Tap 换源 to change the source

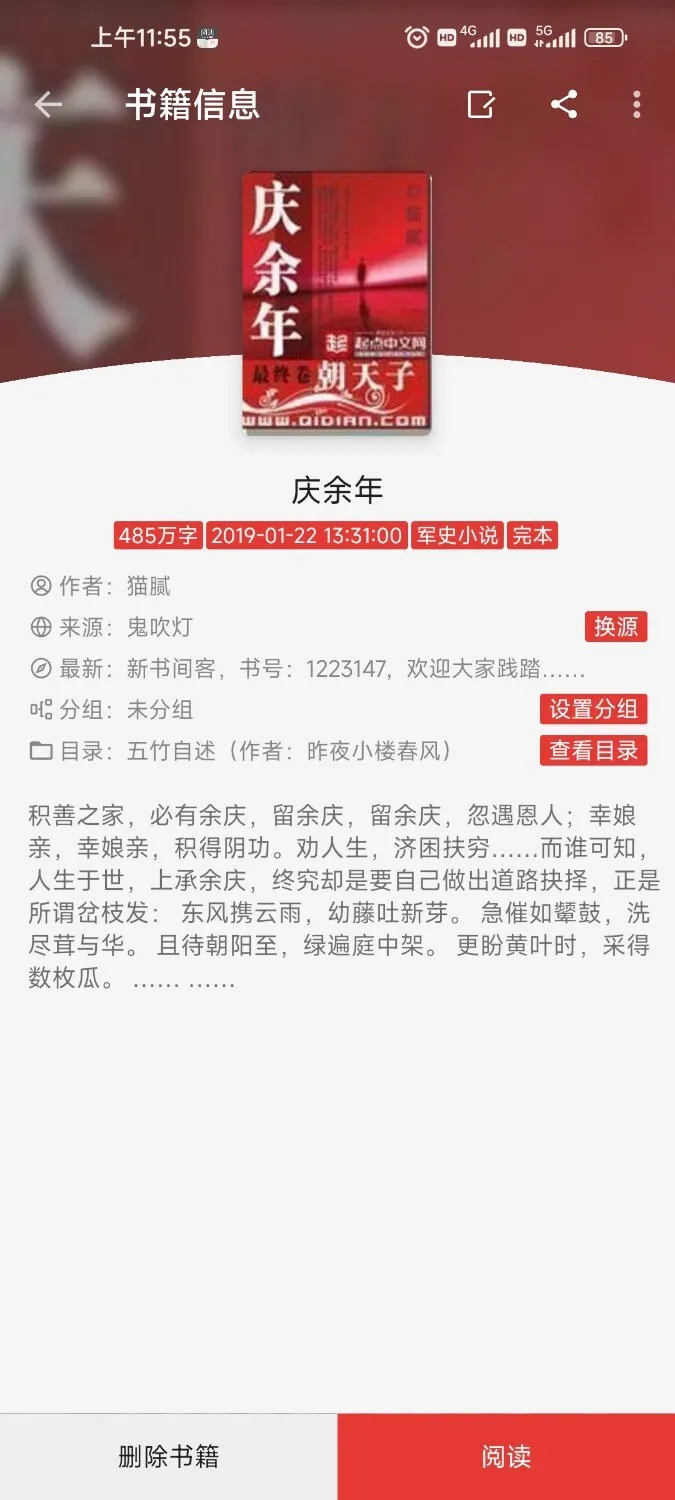coord(616,627)
